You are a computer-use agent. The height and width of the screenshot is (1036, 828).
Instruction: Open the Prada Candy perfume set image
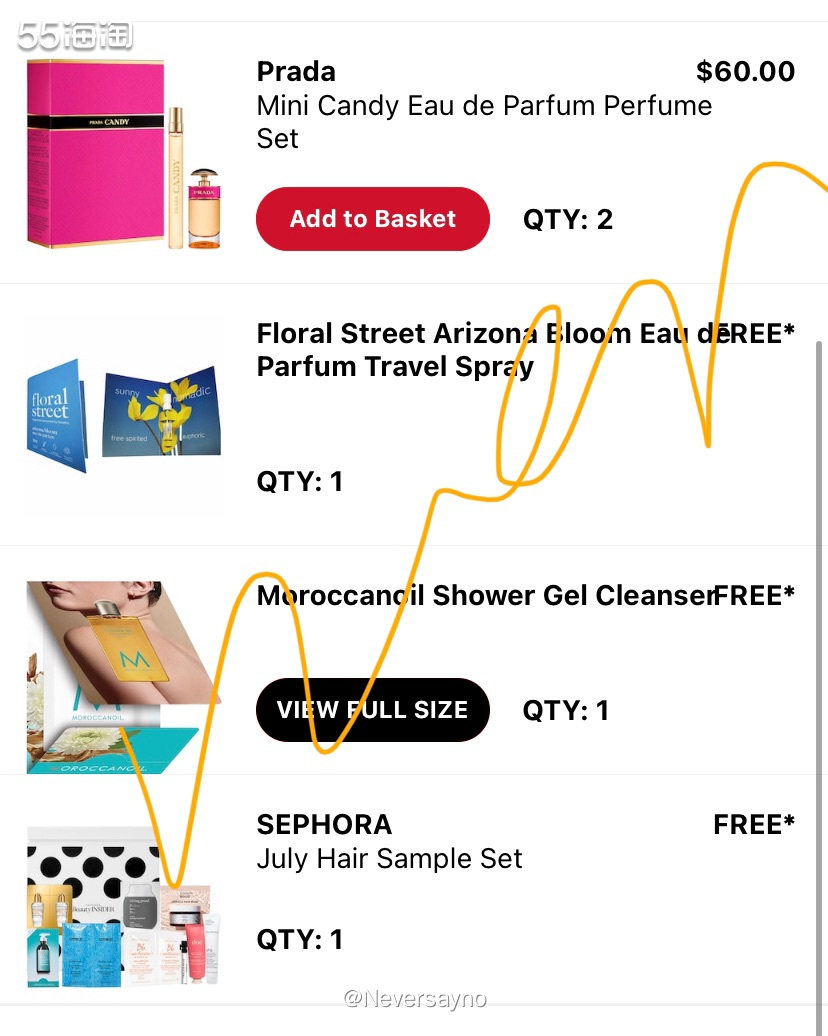(124, 153)
